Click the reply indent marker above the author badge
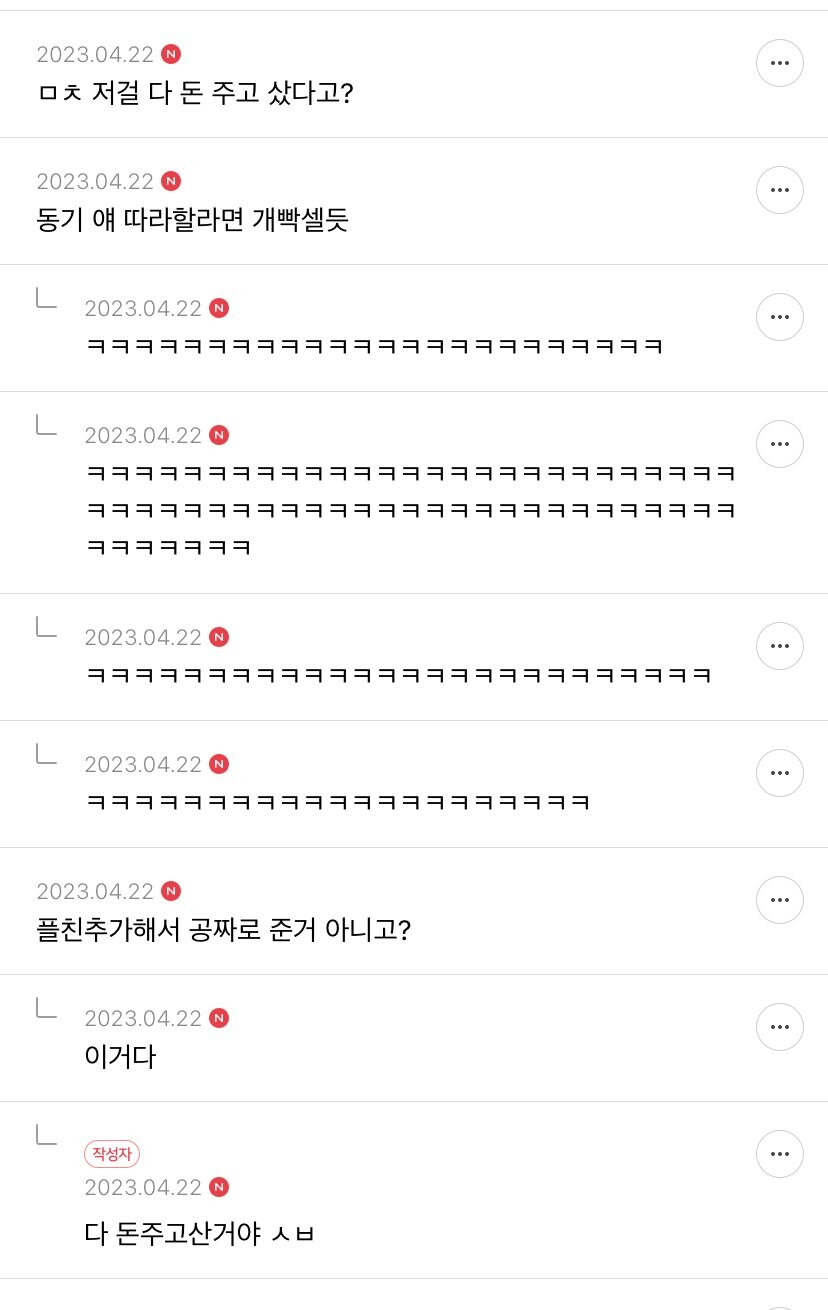828x1310 pixels. 46,1136
